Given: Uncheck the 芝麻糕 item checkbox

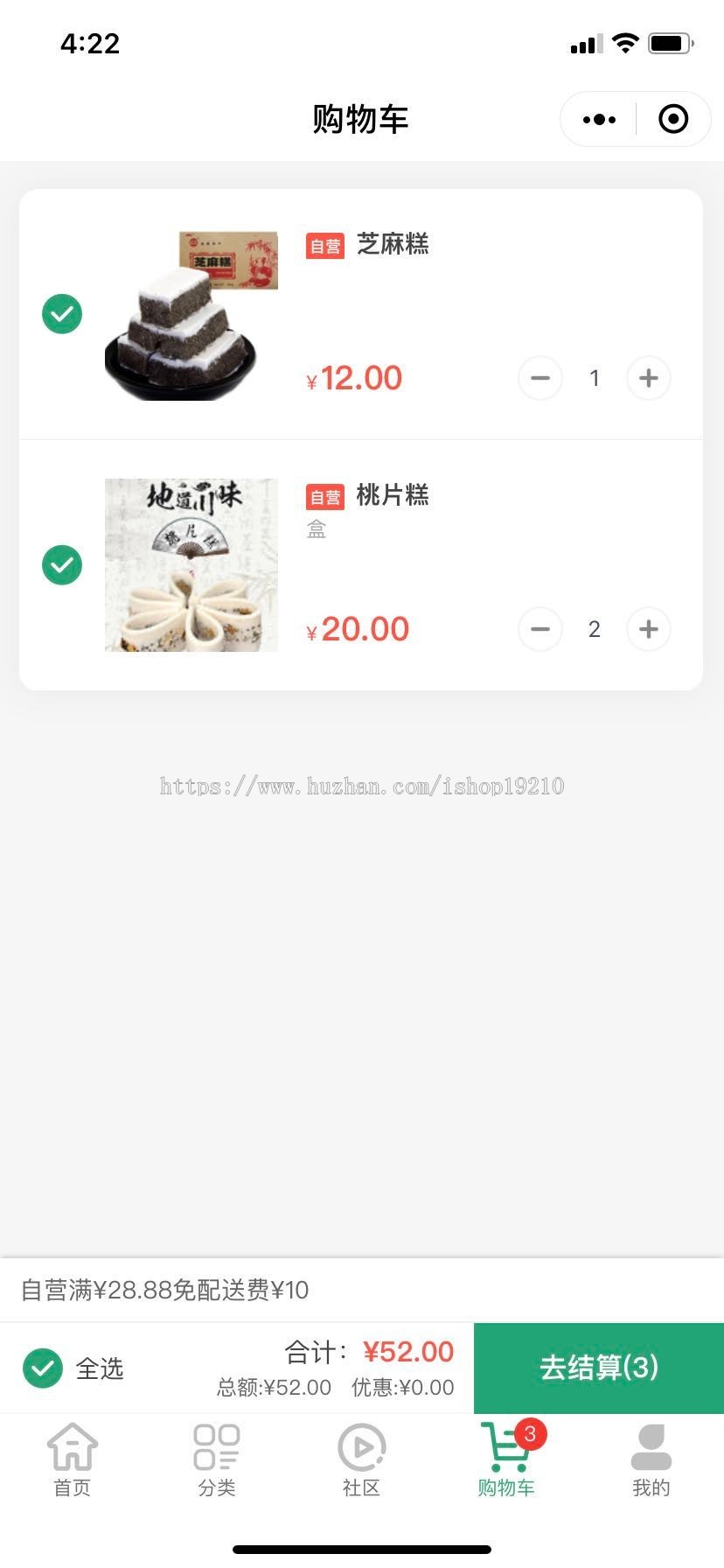Looking at the screenshot, I should tap(62, 314).
